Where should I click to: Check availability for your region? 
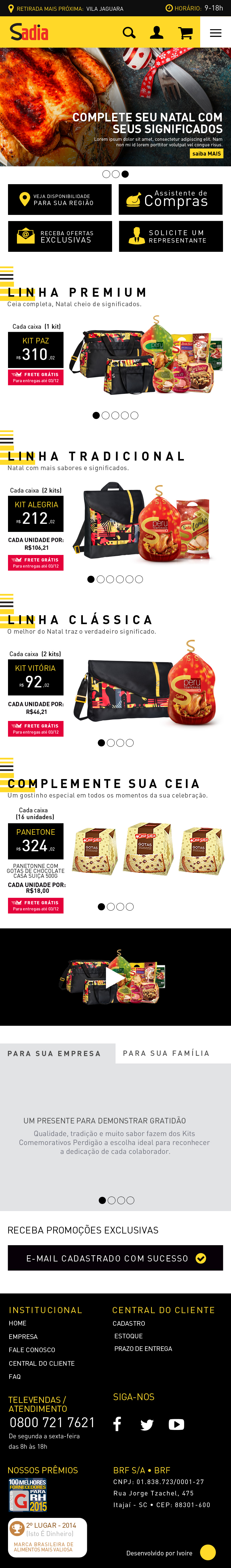(60, 200)
